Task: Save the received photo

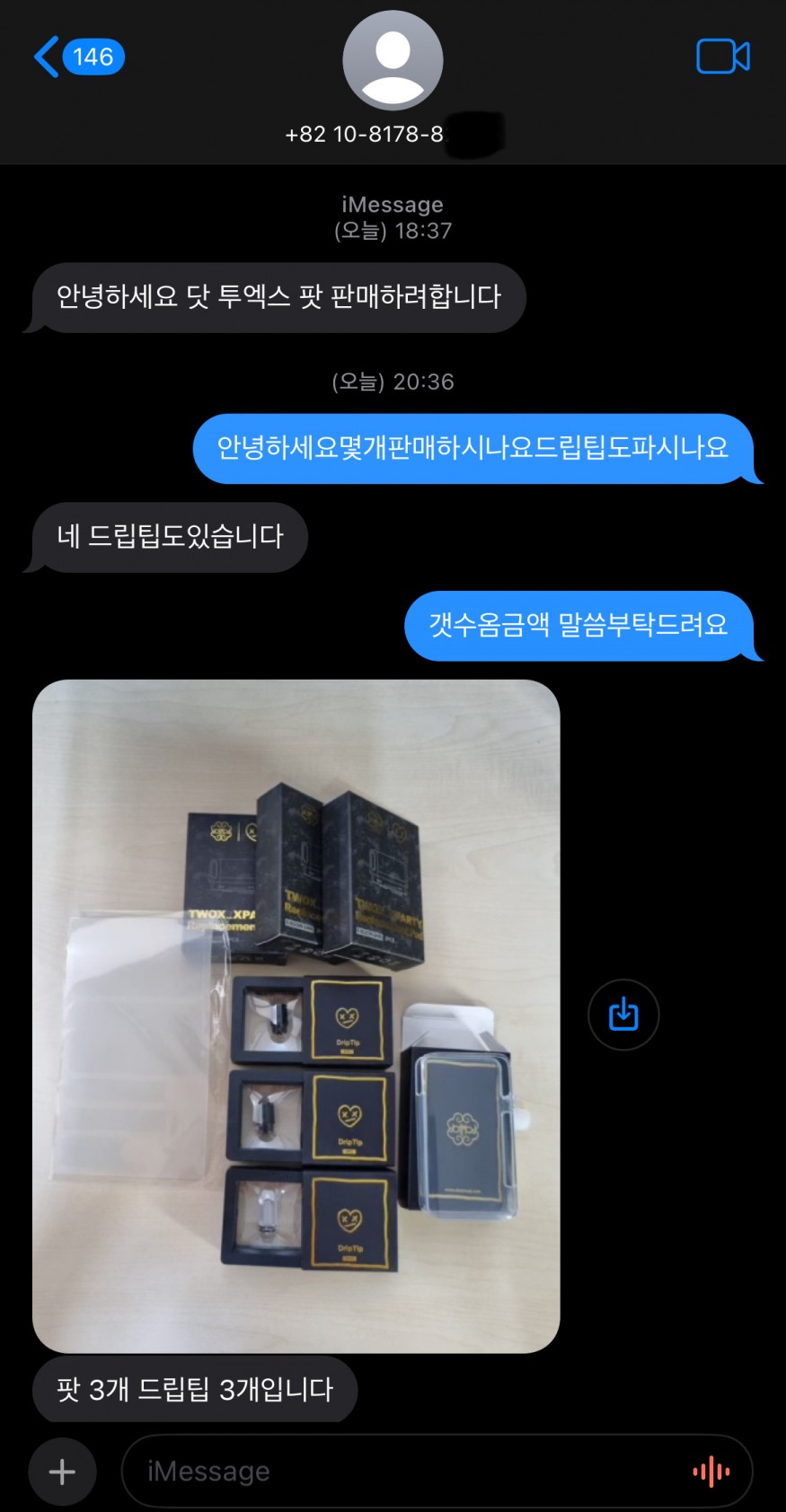Action: 623,1015
